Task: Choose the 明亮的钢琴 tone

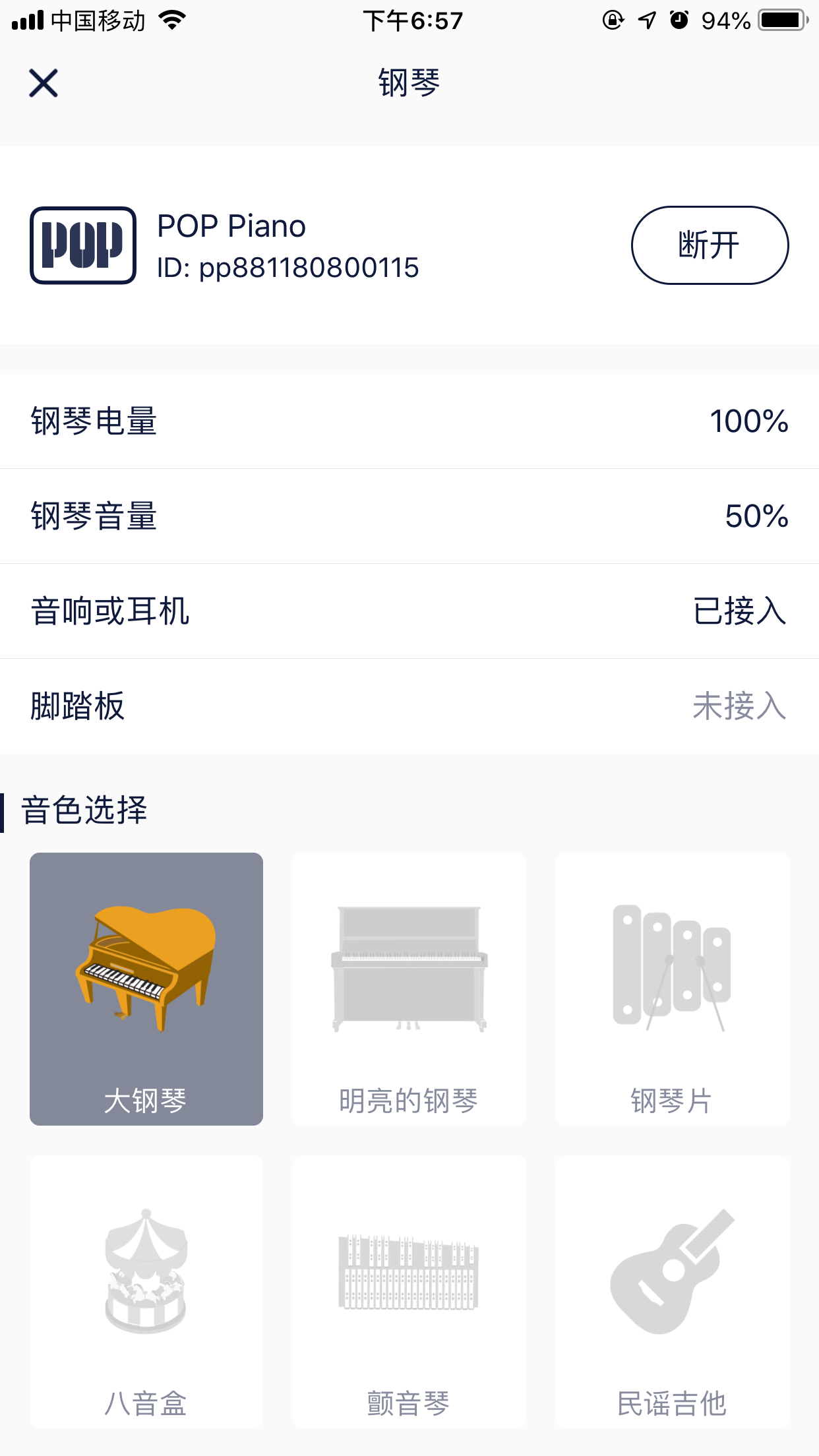Action: tap(409, 988)
